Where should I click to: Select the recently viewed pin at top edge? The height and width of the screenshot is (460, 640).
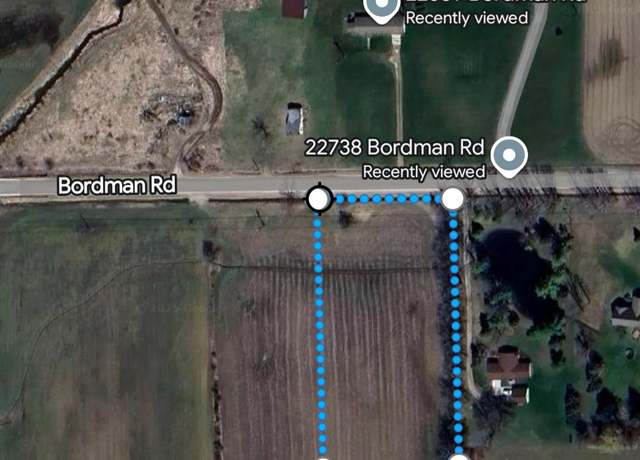pos(380,10)
